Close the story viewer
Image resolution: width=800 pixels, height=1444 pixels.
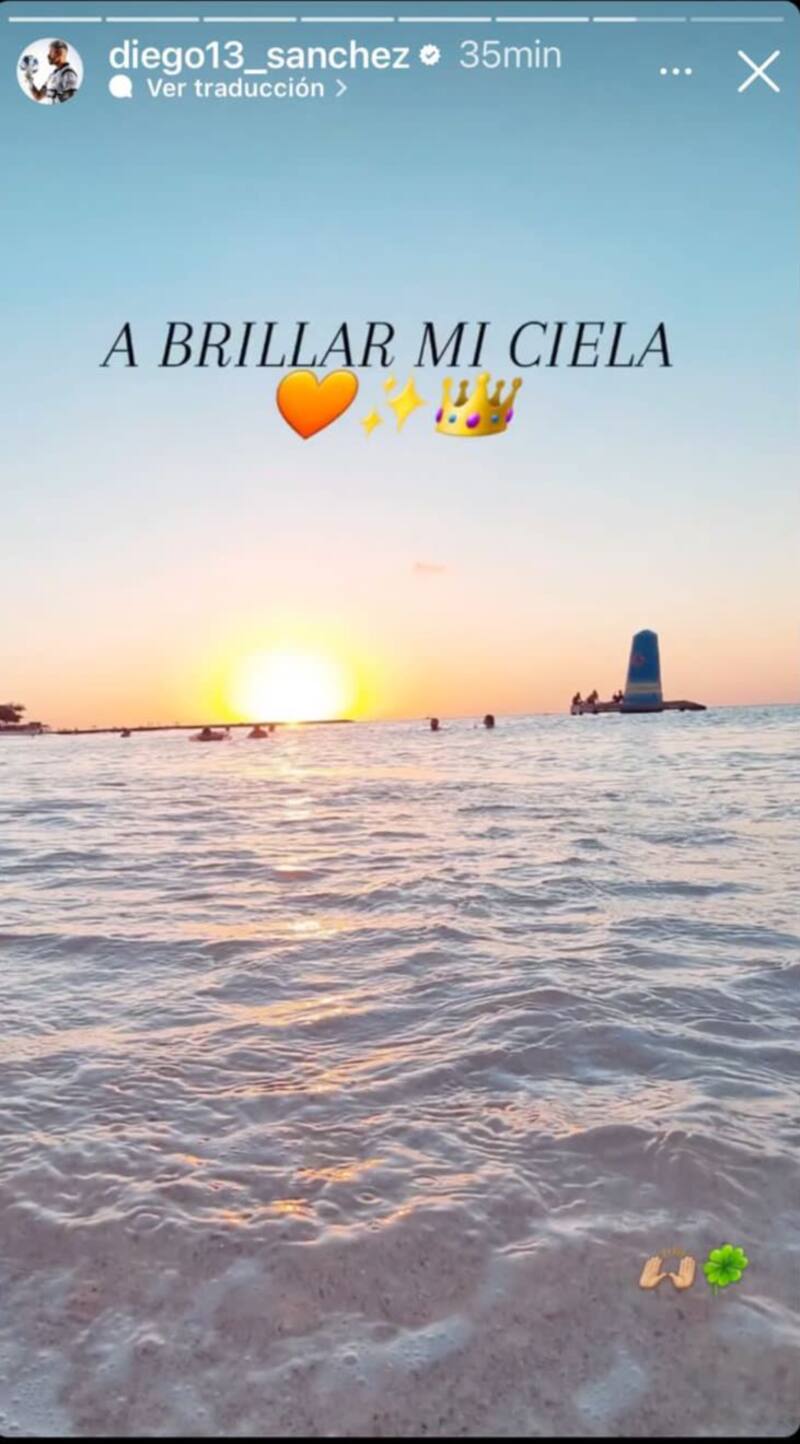click(x=758, y=72)
